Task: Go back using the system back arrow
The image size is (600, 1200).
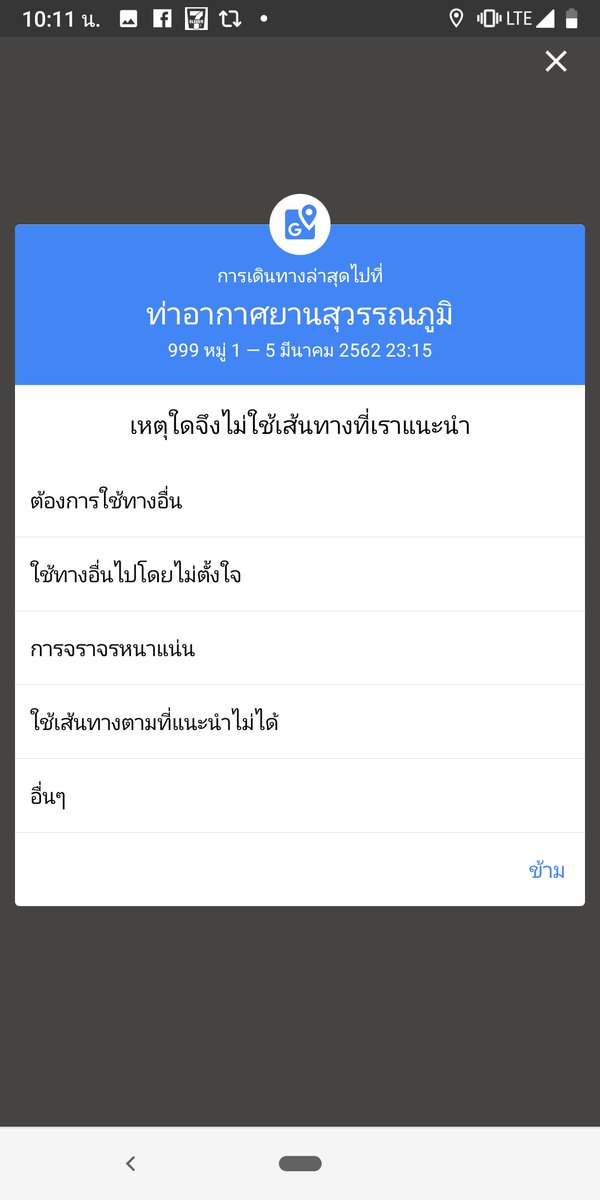Action: coord(130,1163)
